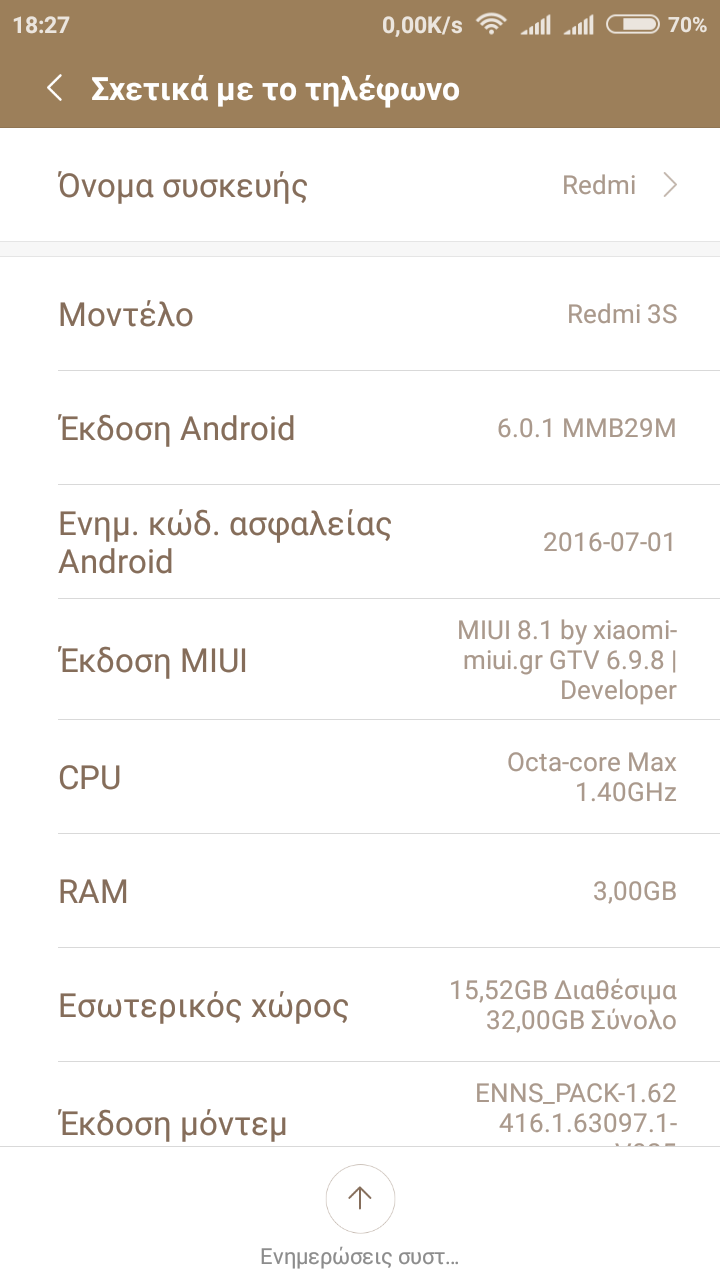Tap the Εσωτερικός χώρος row
720x1280 pixels.
pos(360,1005)
